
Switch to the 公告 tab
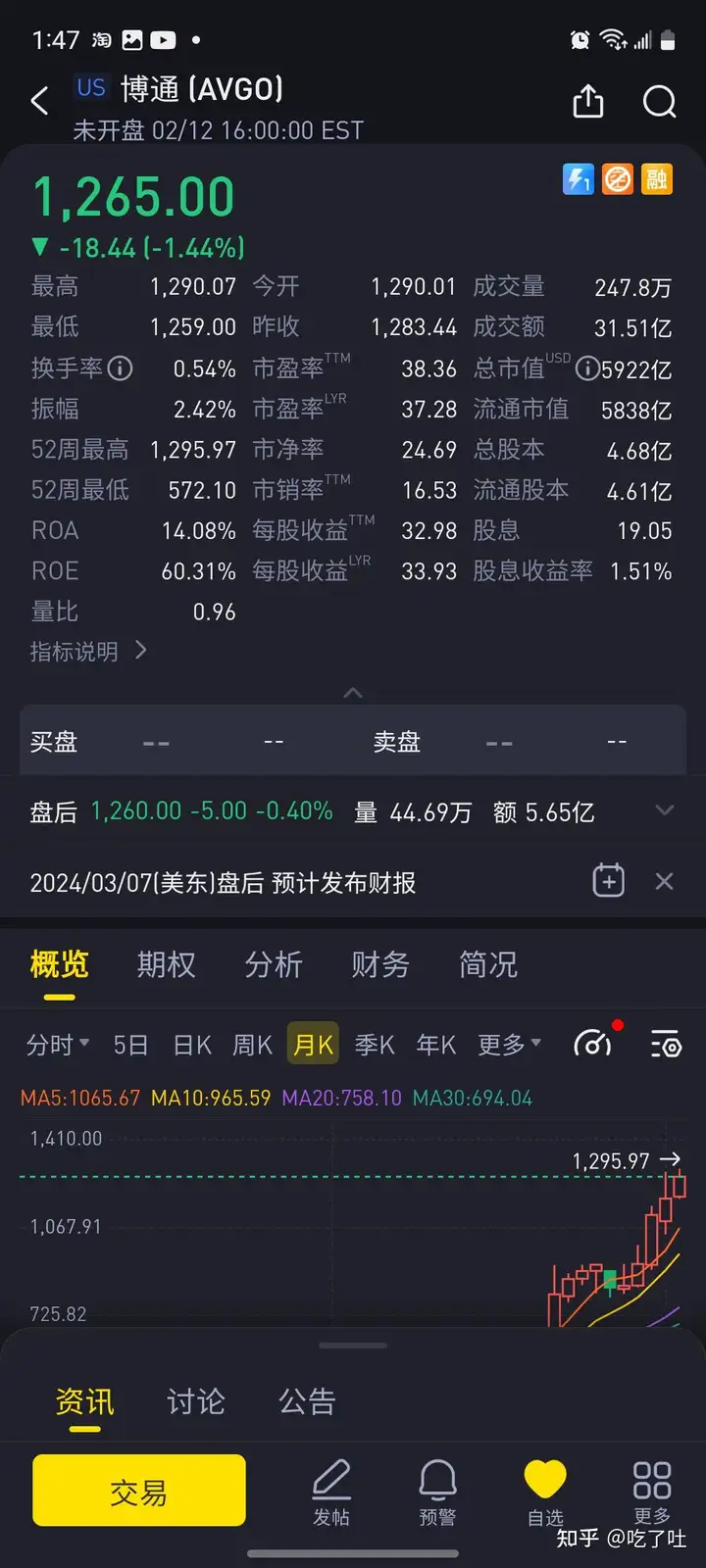pyautogui.click(x=307, y=1402)
